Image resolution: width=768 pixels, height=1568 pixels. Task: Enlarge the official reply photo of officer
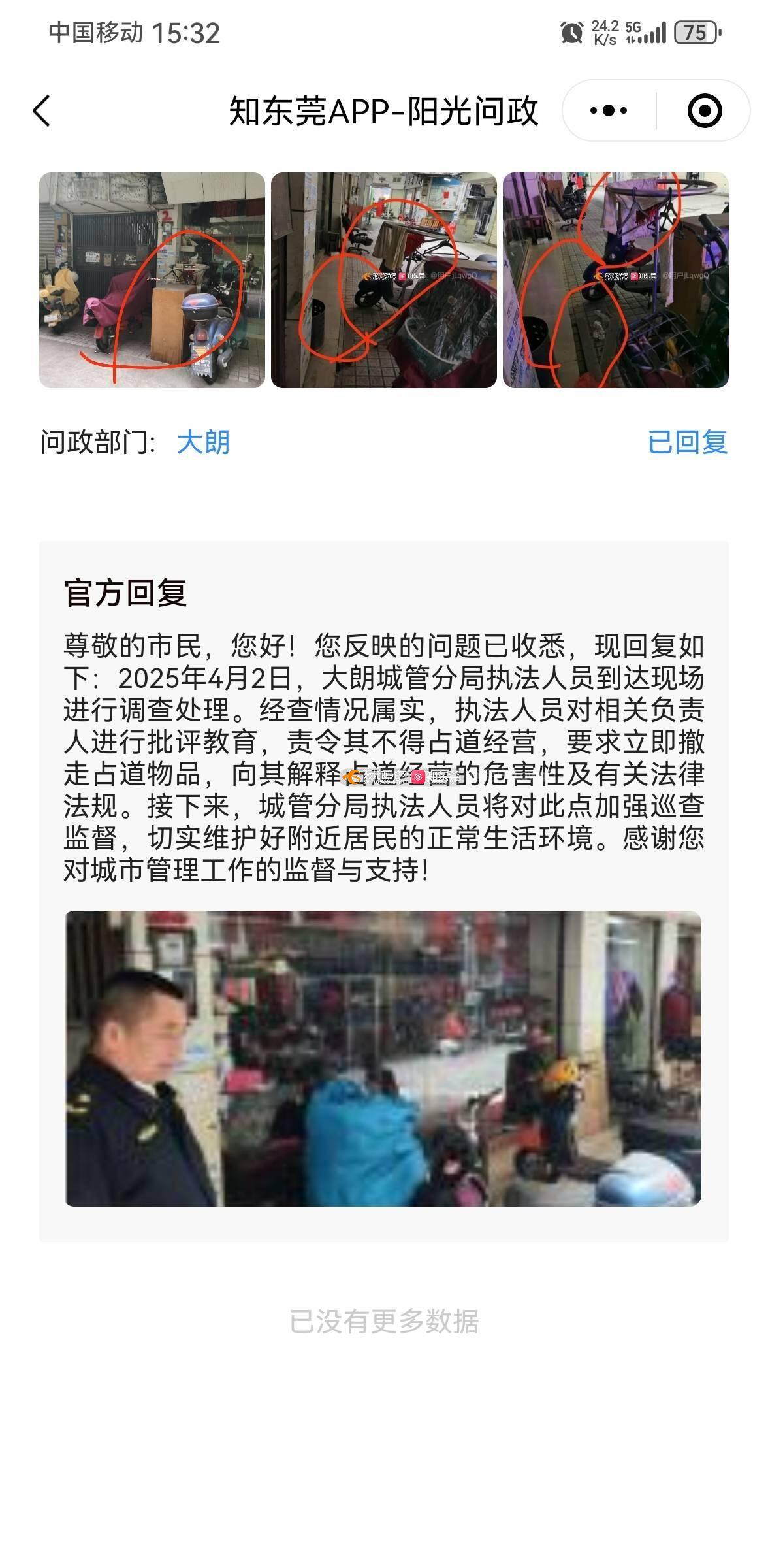[383, 1058]
